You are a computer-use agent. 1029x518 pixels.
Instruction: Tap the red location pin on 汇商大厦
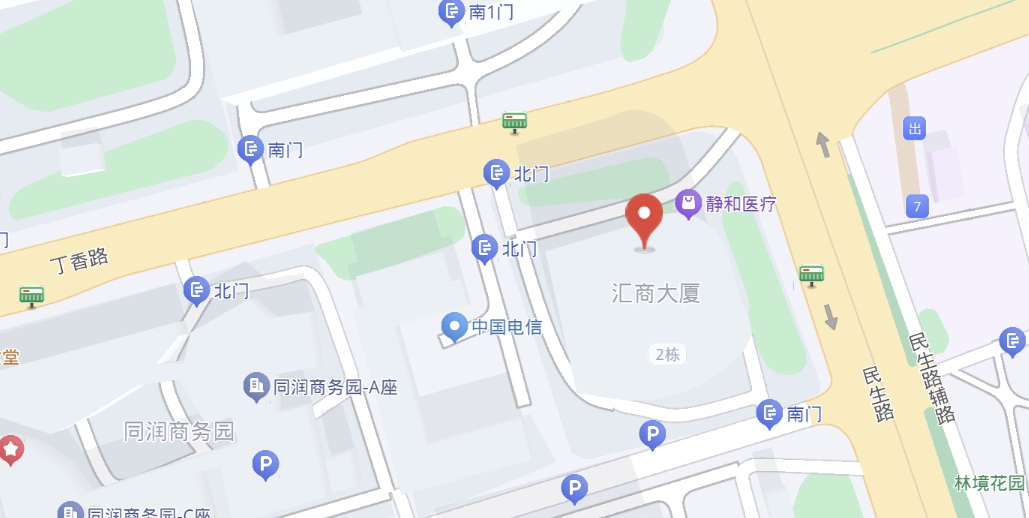(x=644, y=217)
